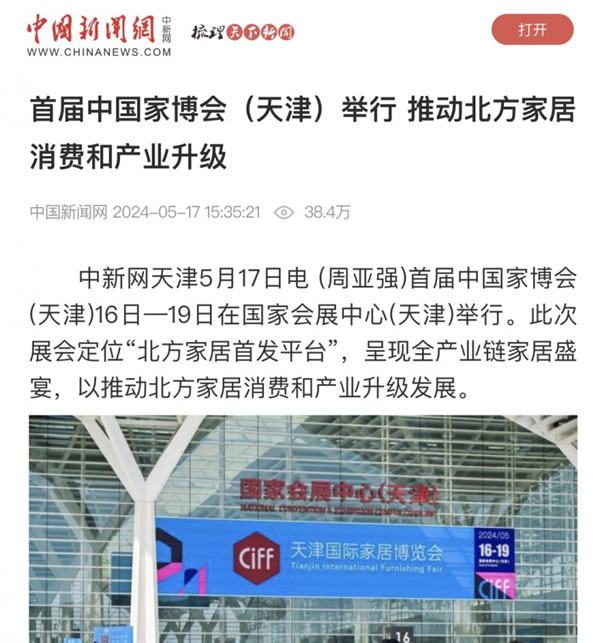Image resolution: width=600 pixels, height=643 pixels.
Task: View the exhibition center photo
Action: pyautogui.click(x=302, y=530)
